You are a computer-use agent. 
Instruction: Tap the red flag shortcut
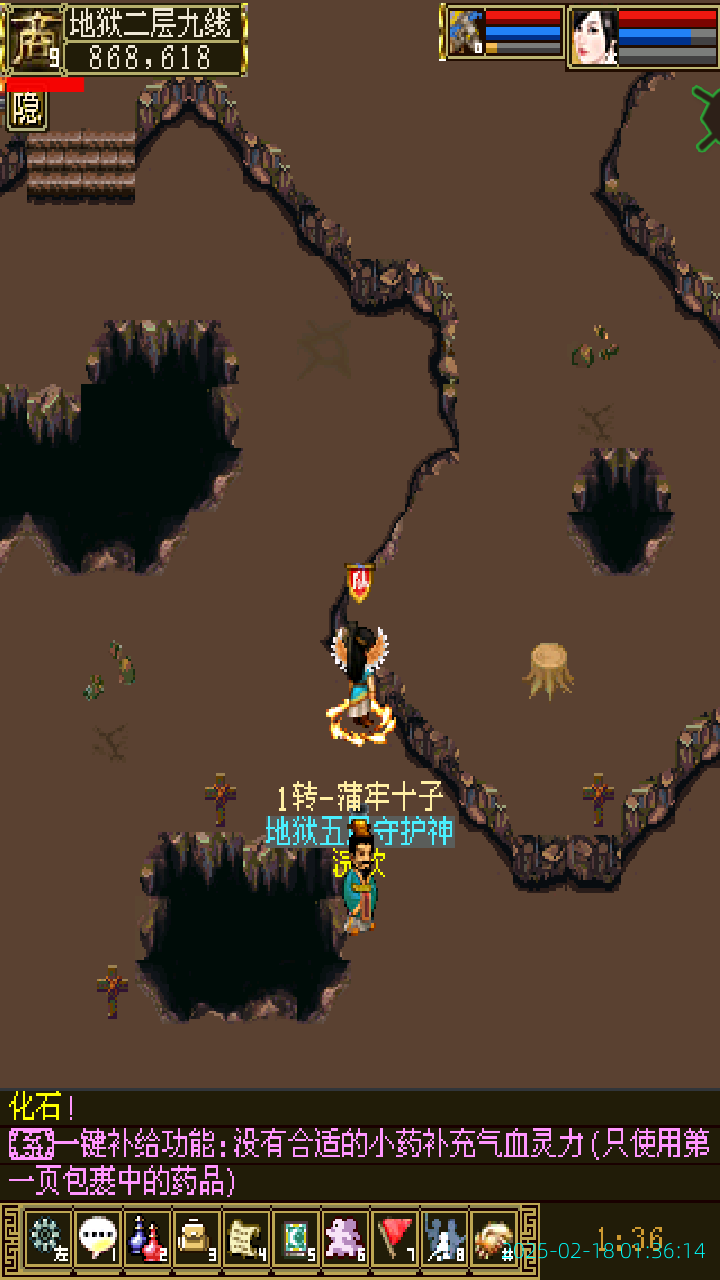[x=395, y=1238]
